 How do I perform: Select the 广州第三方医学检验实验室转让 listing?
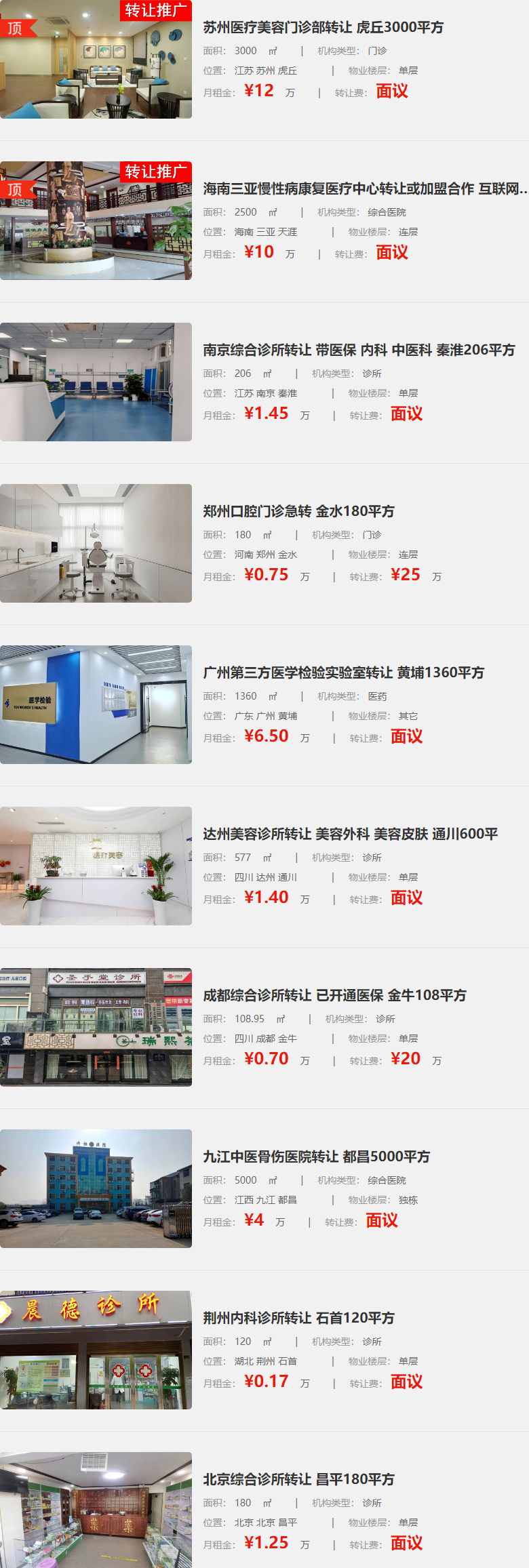click(x=343, y=672)
